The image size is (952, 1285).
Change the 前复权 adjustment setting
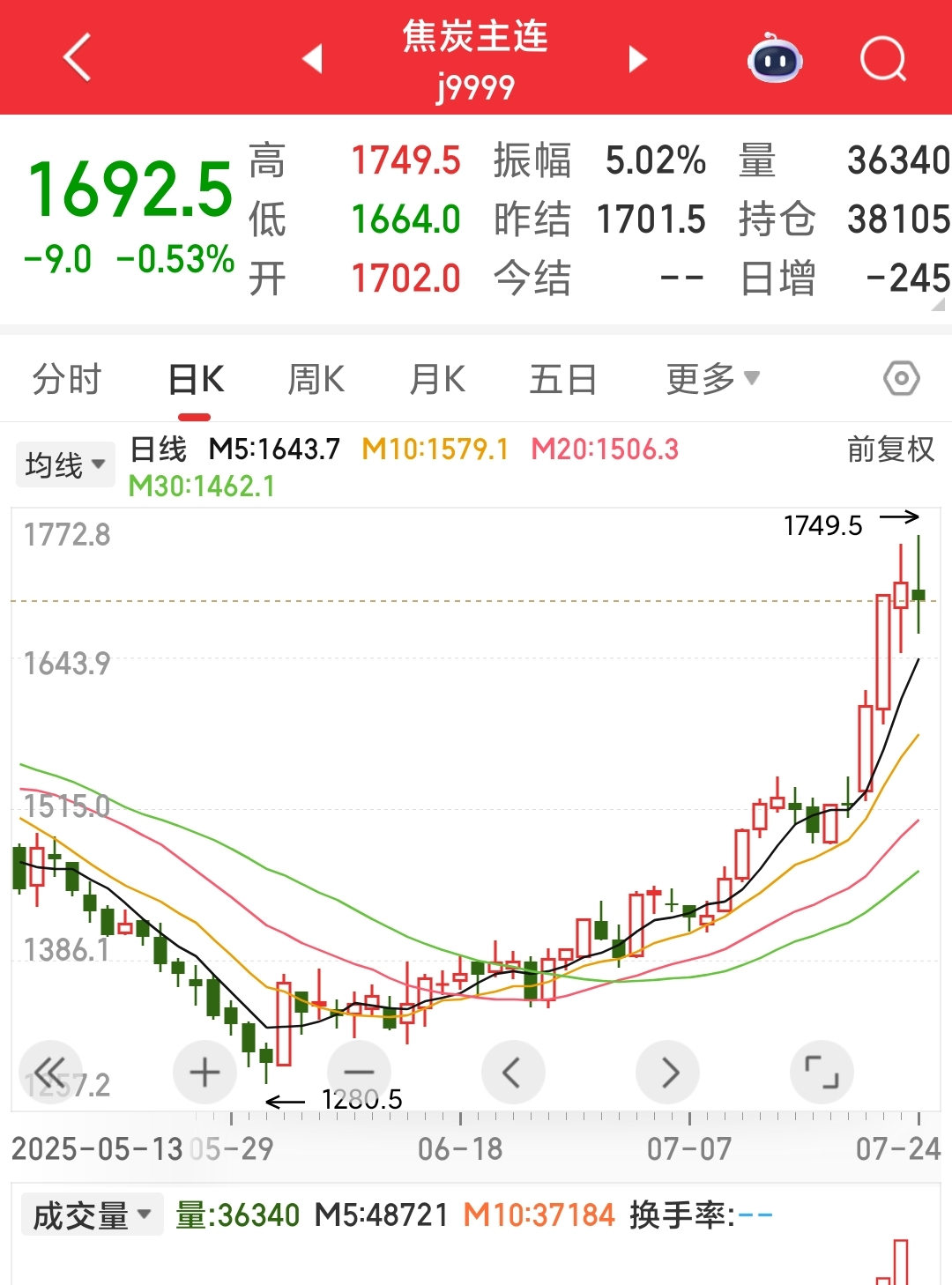coord(889,449)
